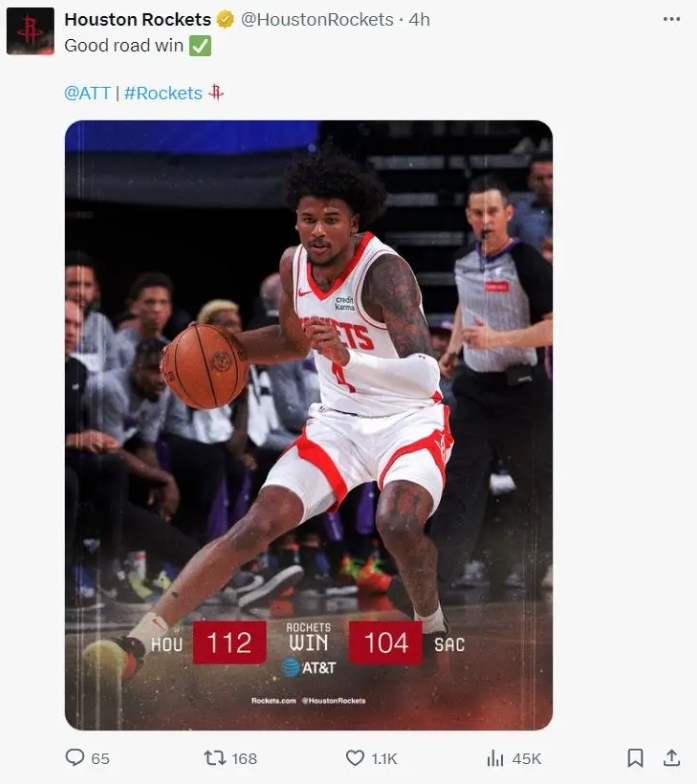Screen dimensions: 697x784
Task: View the Rockets win image
Action: pos(308,425)
